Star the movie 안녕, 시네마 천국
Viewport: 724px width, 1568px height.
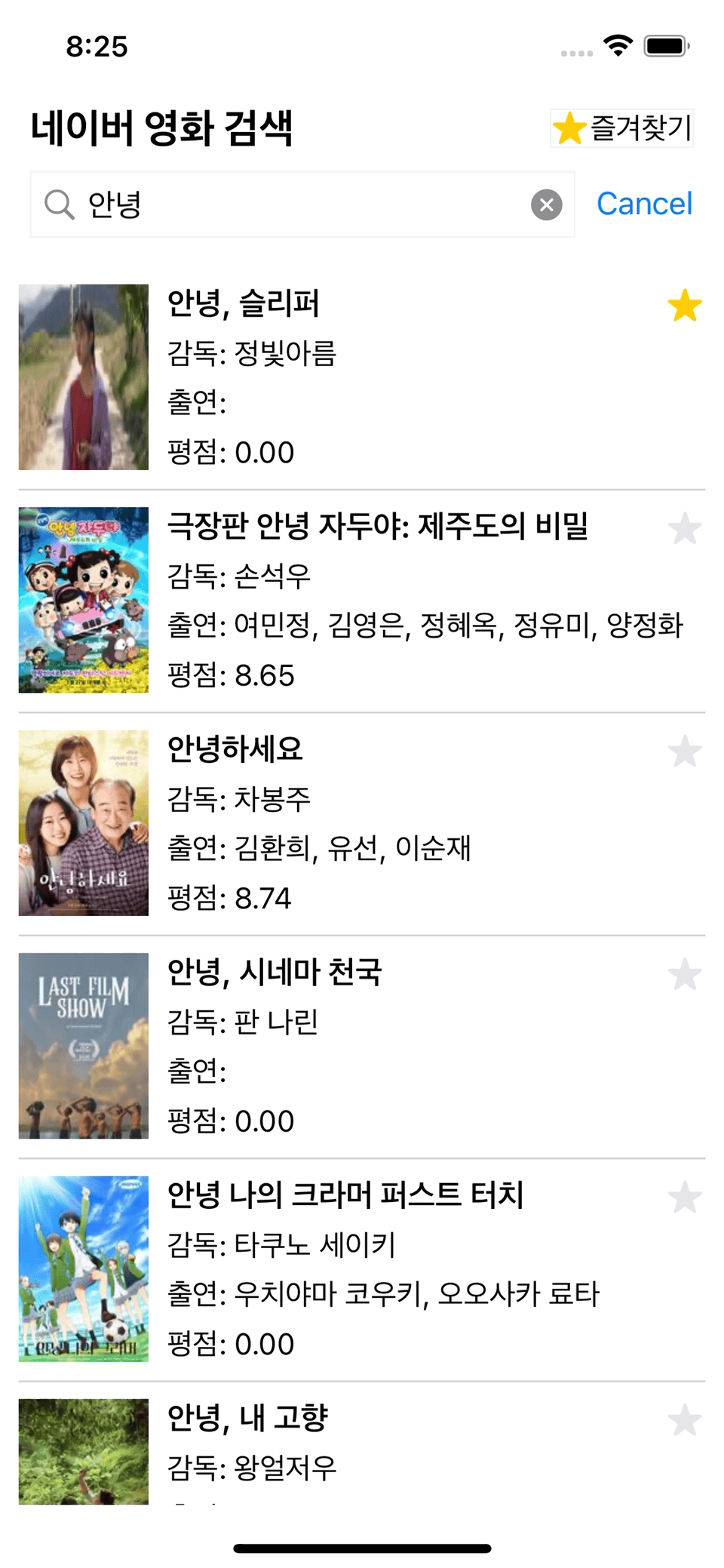tap(684, 974)
